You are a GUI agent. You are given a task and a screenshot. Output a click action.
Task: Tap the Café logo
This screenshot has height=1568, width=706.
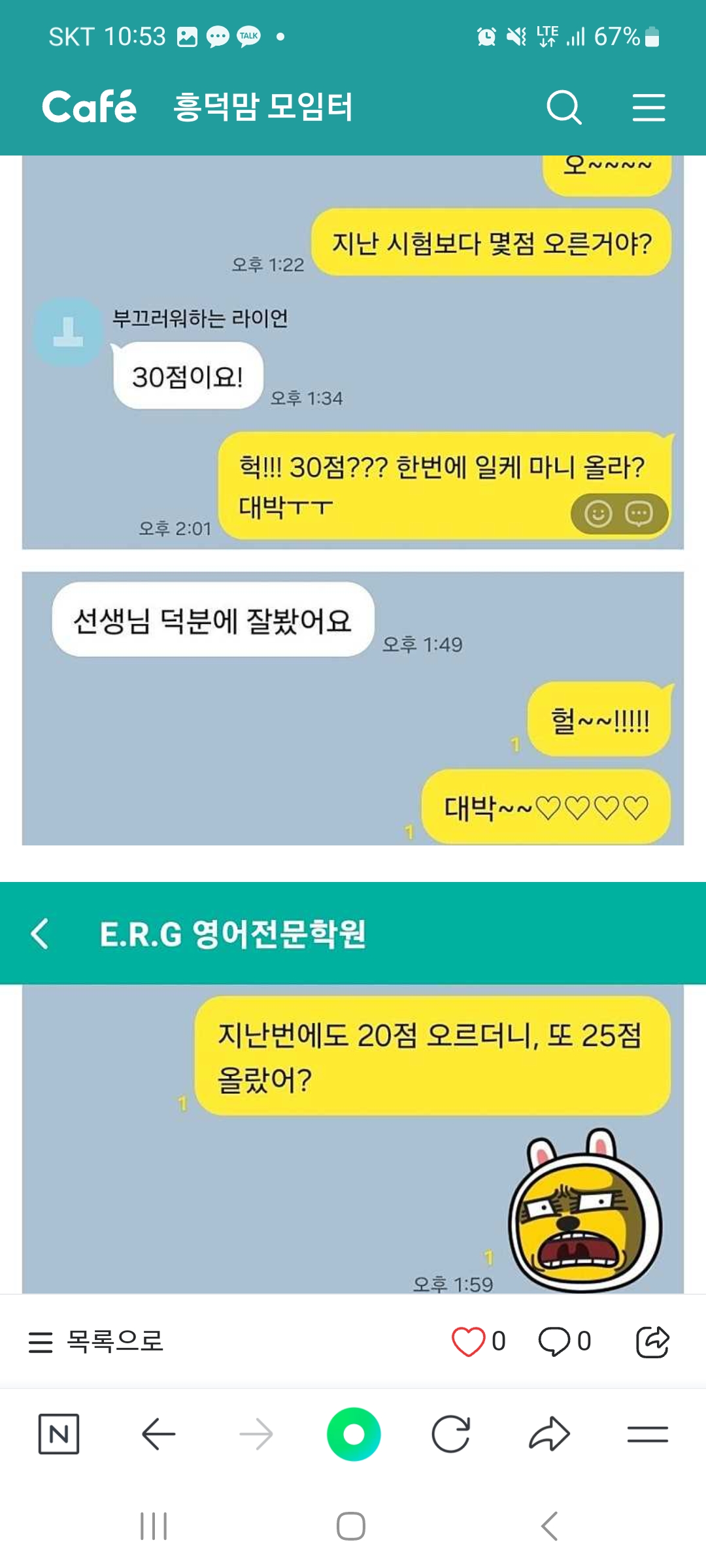90,107
